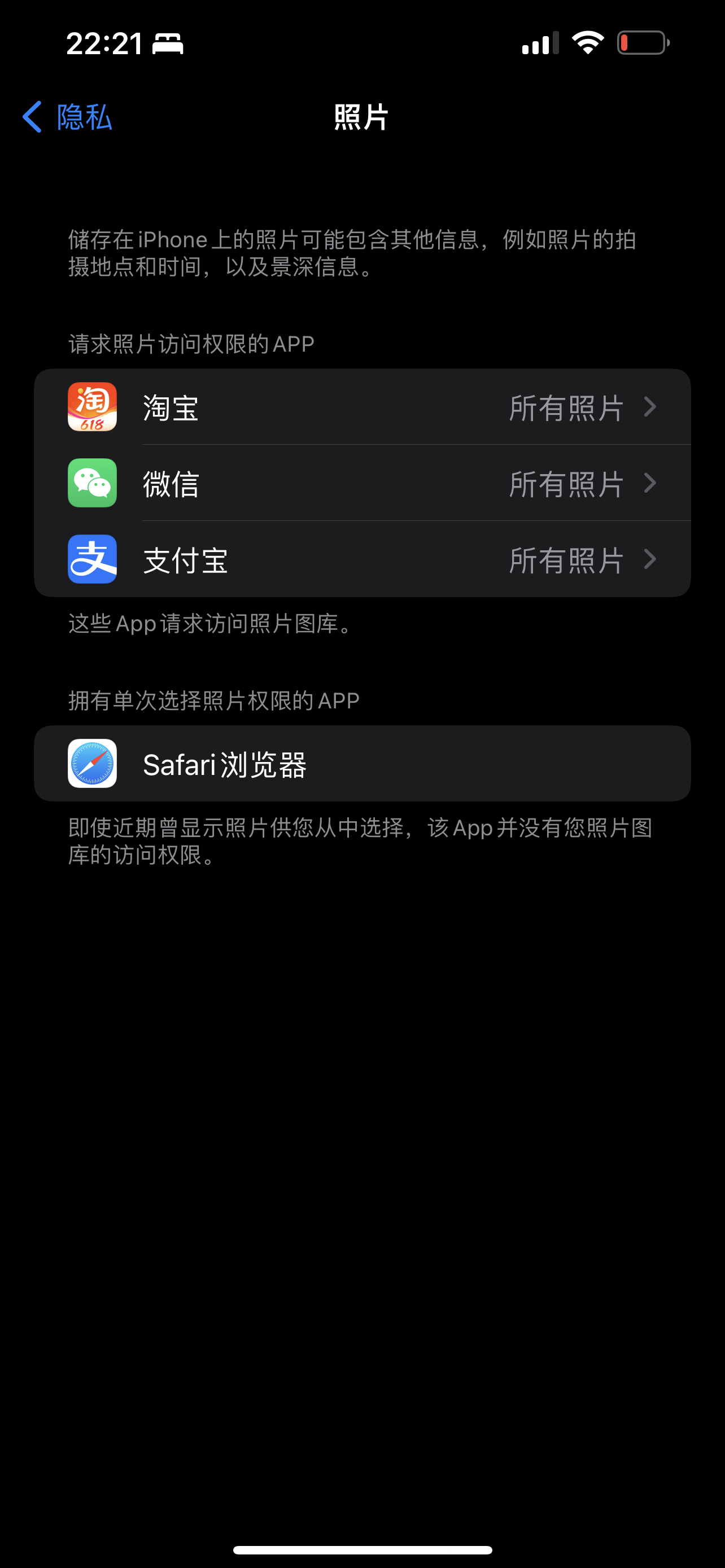Open 微信 photo permission row

click(362, 483)
